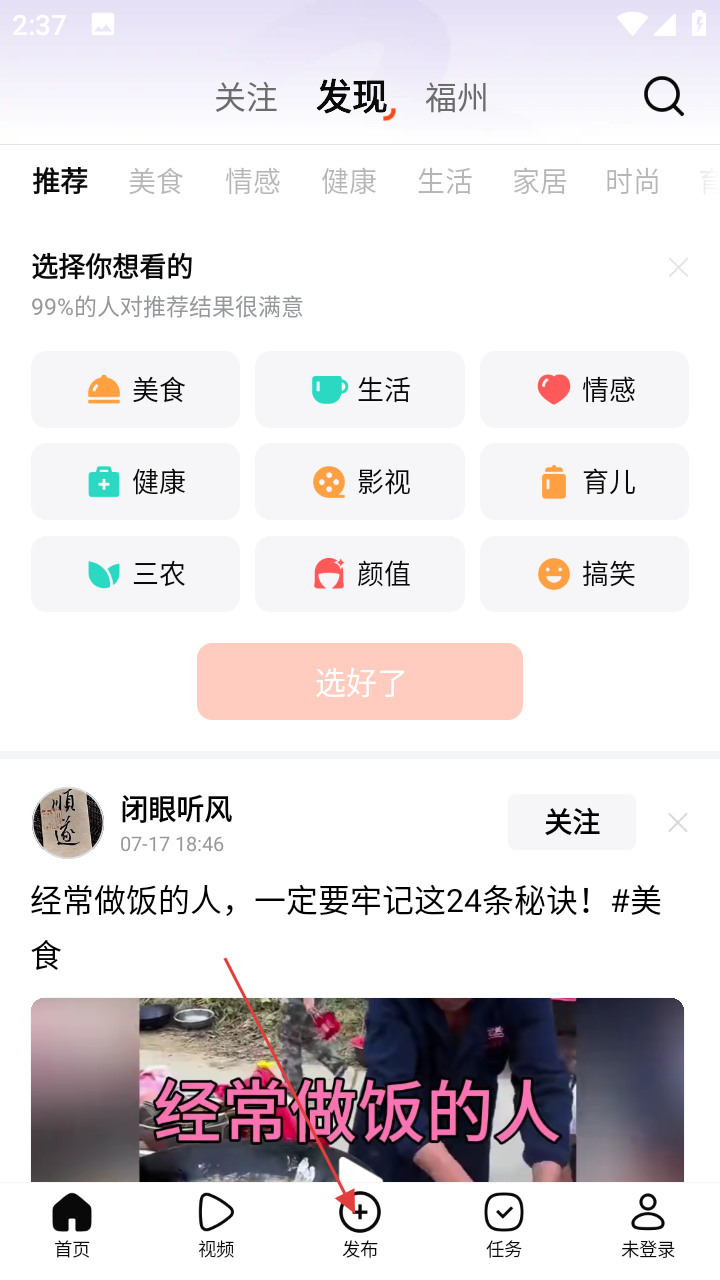Go to the 视频 bottom tab
The width and height of the screenshot is (720, 1280).
[x=216, y=1224]
